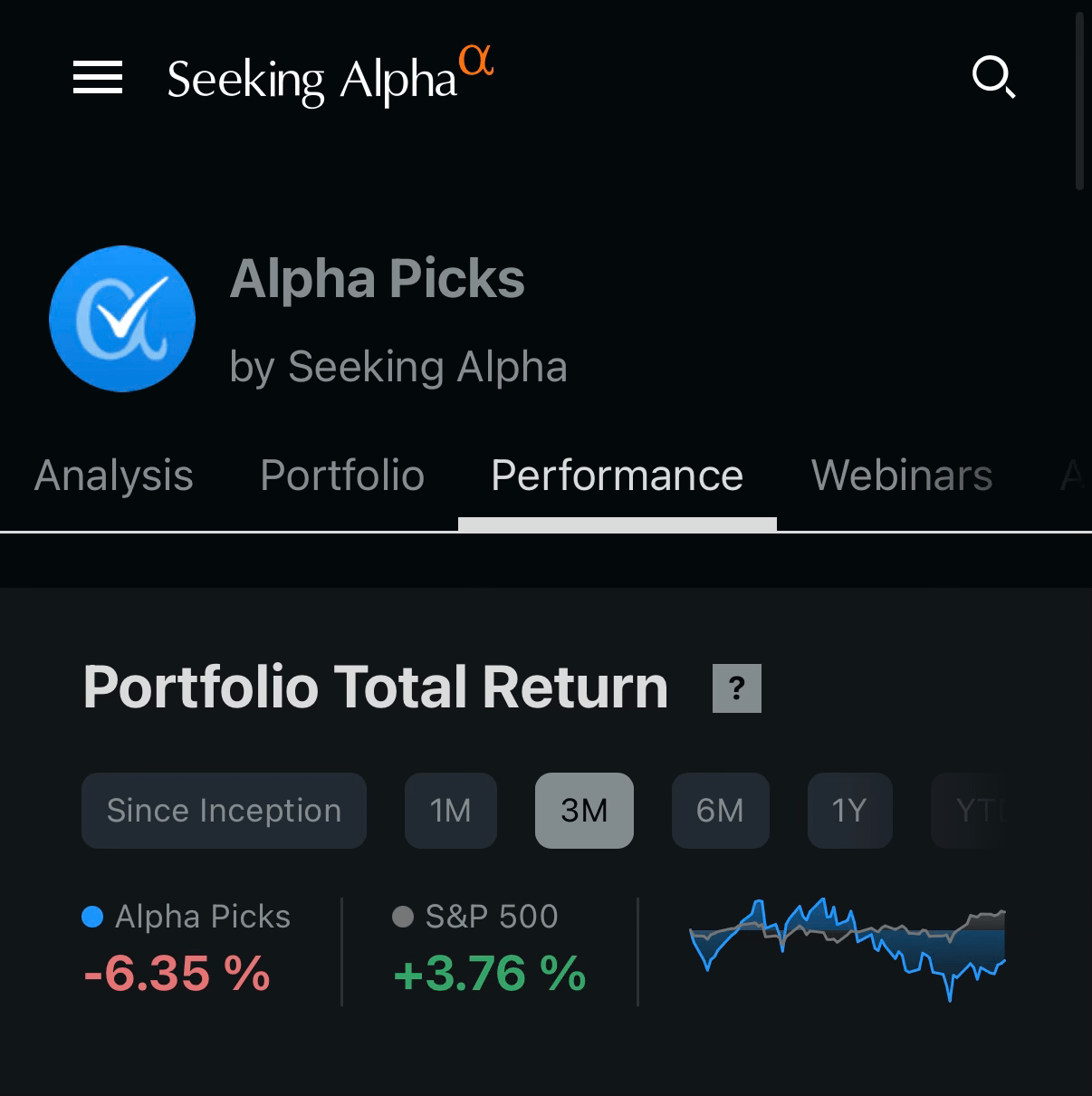Open the hamburger menu
This screenshot has width=1092, height=1096.
[98, 78]
